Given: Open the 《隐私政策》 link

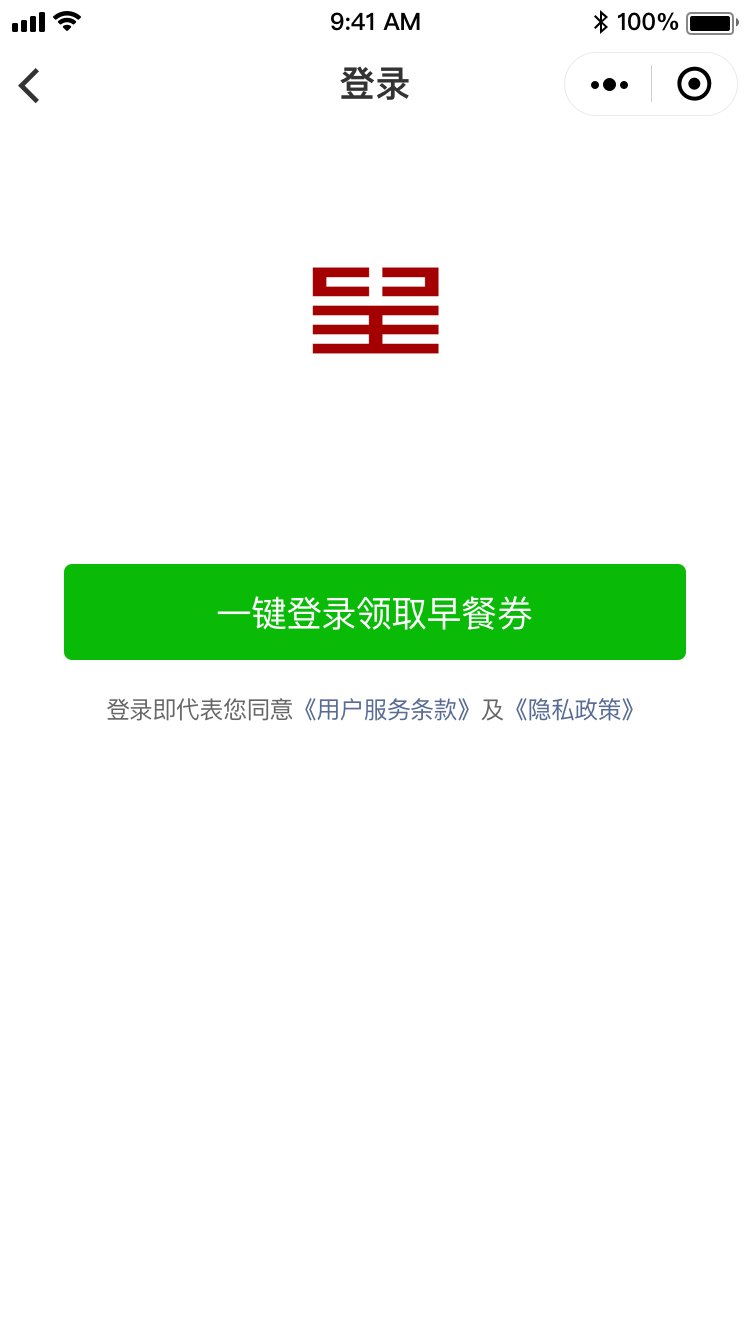Looking at the screenshot, I should [574, 710].
